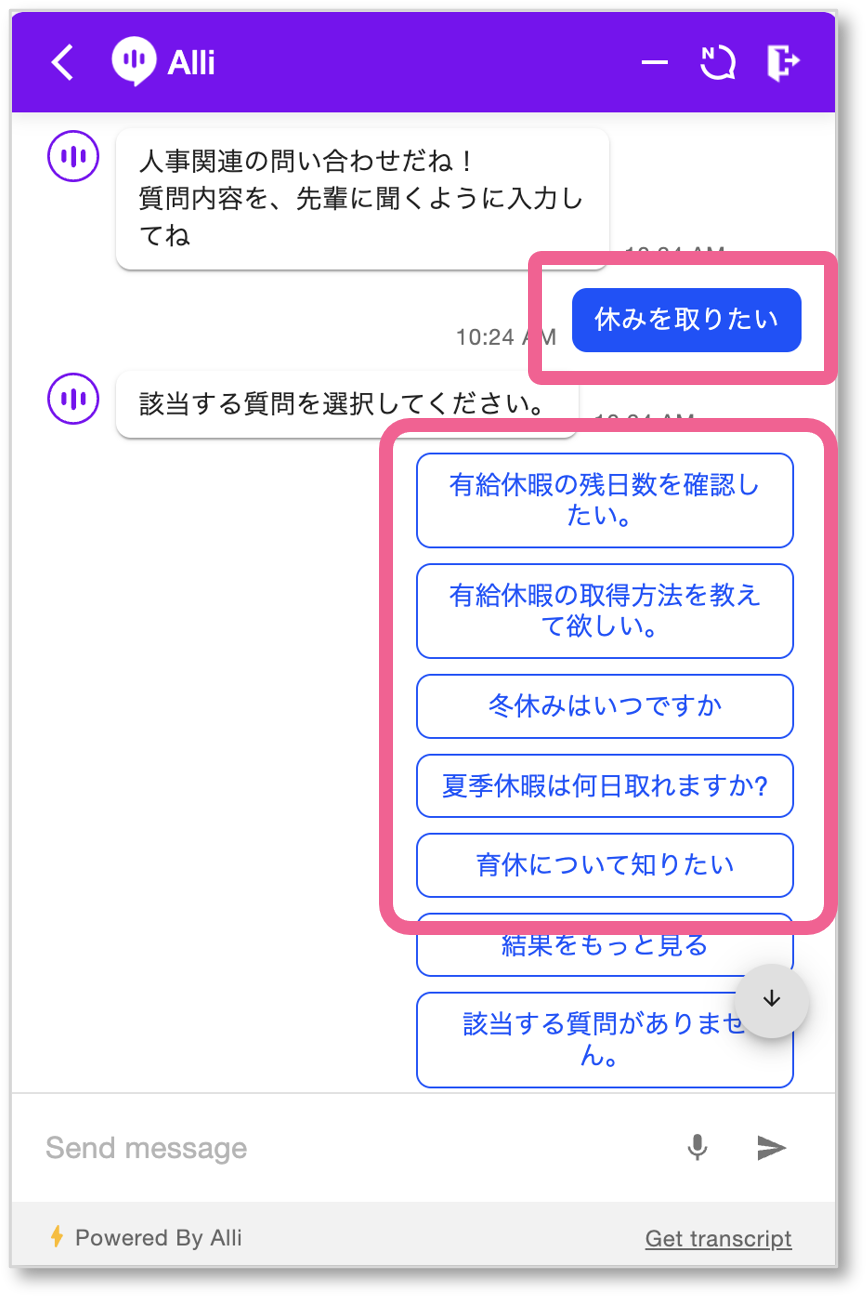Pick the 冬休みはいつですか question
Image resolution: width=867 pixels, height=1297 pixels.
tap(604, 706)
